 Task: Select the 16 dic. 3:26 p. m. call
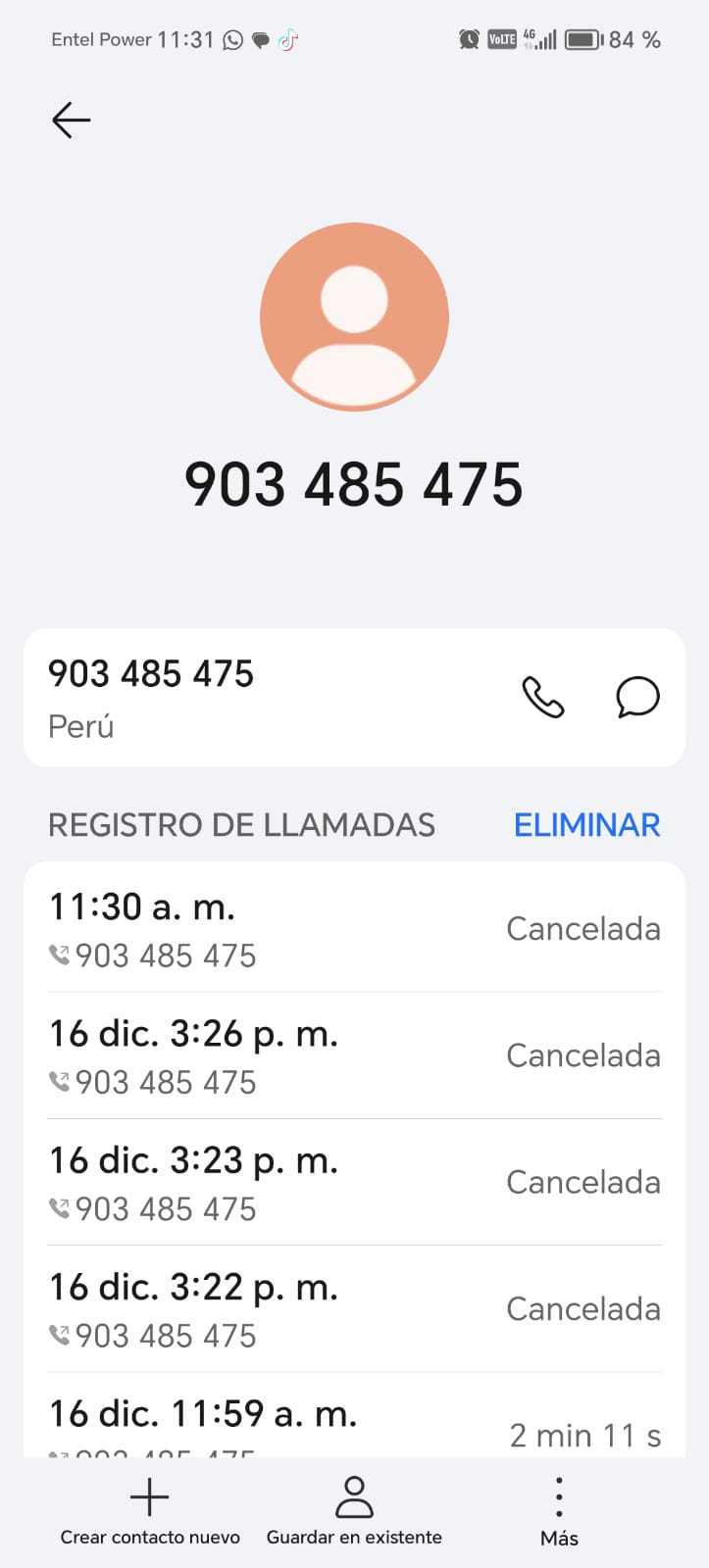click(353, 1055)
